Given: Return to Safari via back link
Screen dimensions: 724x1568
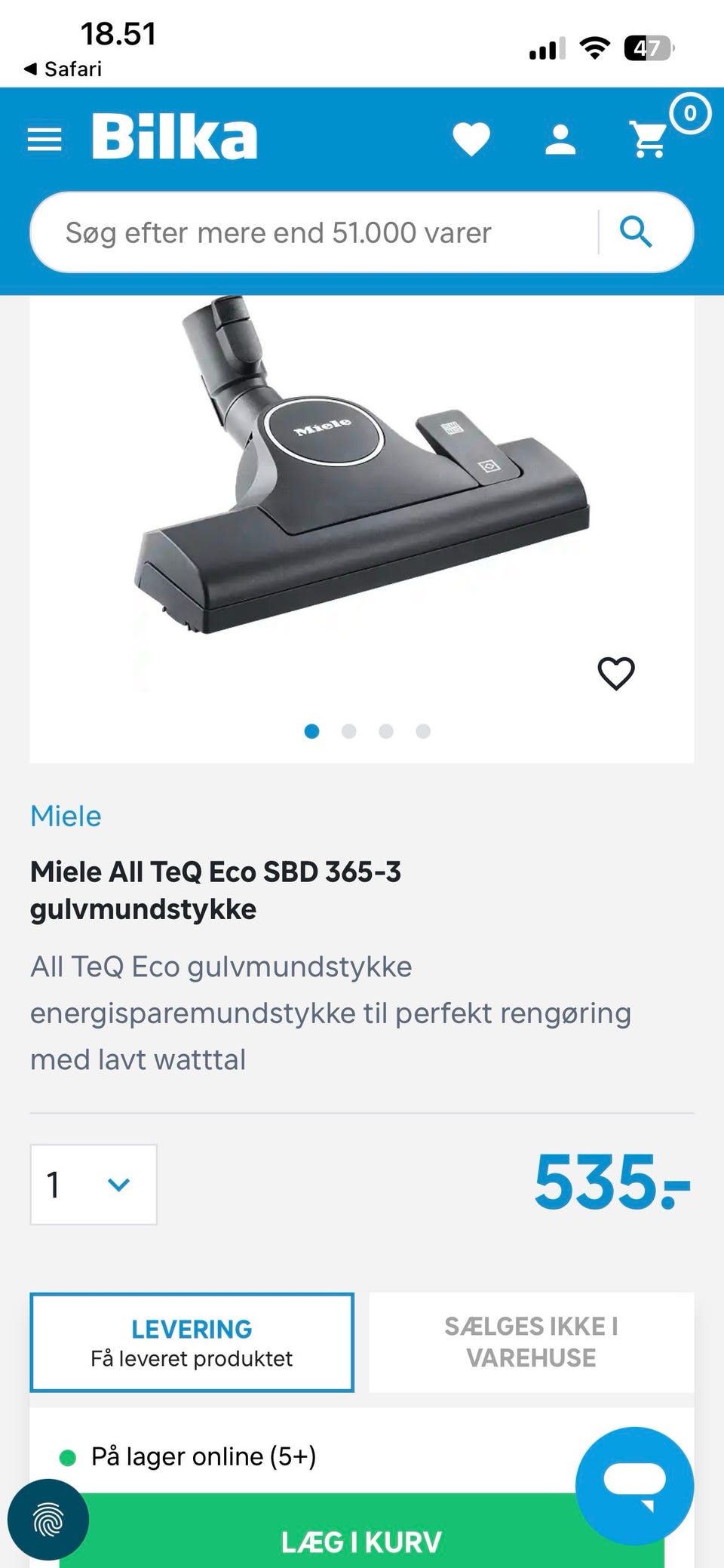Looking at the screenshot, I should pos(63,69).
